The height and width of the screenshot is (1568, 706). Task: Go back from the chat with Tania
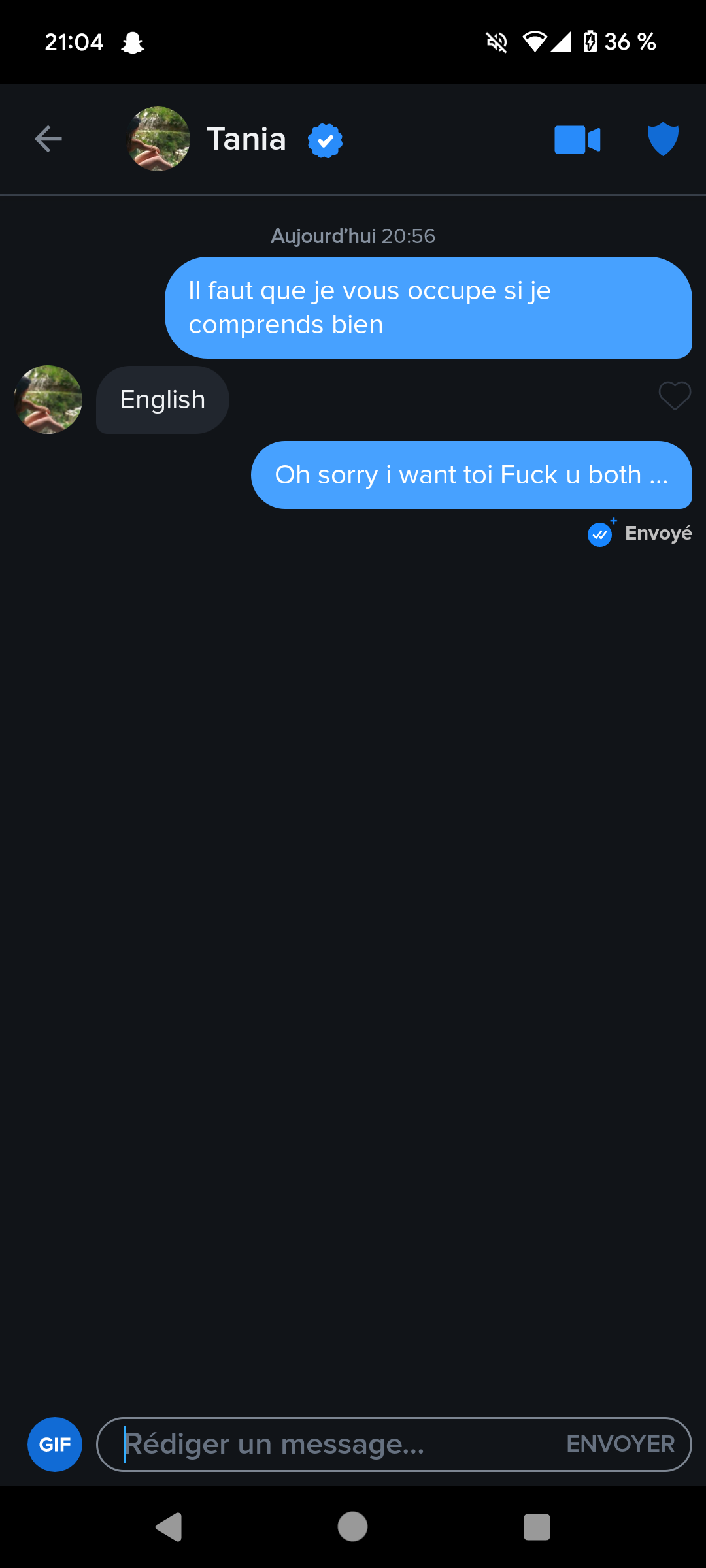(48, 139)
